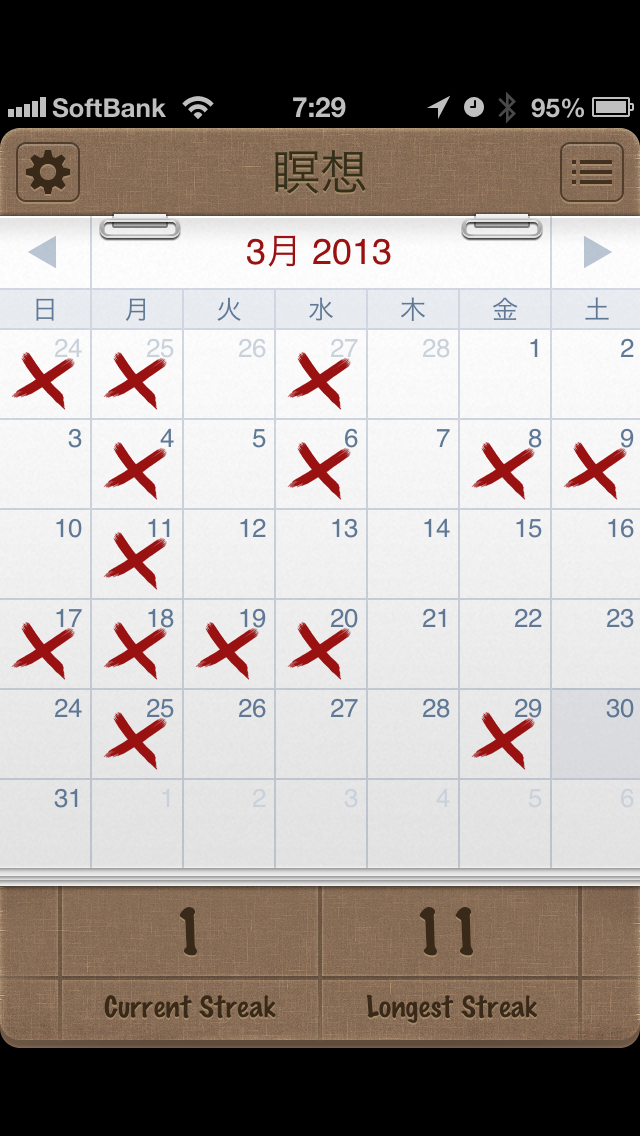This screenshot has width=640, height=1136.
Task: Unmark March 9 on the calendar
Action: tap(596, 464)
